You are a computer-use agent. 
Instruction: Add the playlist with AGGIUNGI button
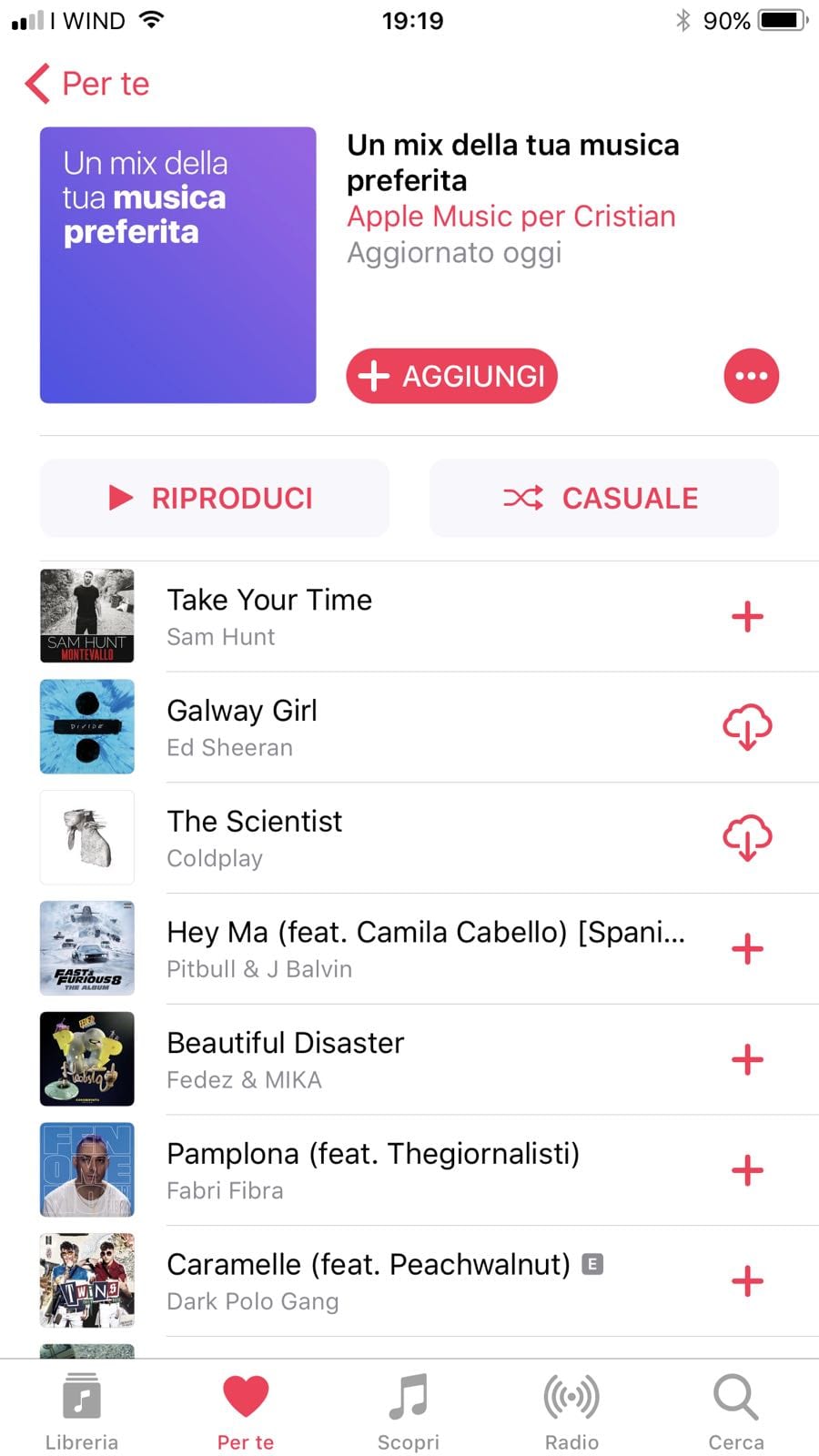point(451,376)
